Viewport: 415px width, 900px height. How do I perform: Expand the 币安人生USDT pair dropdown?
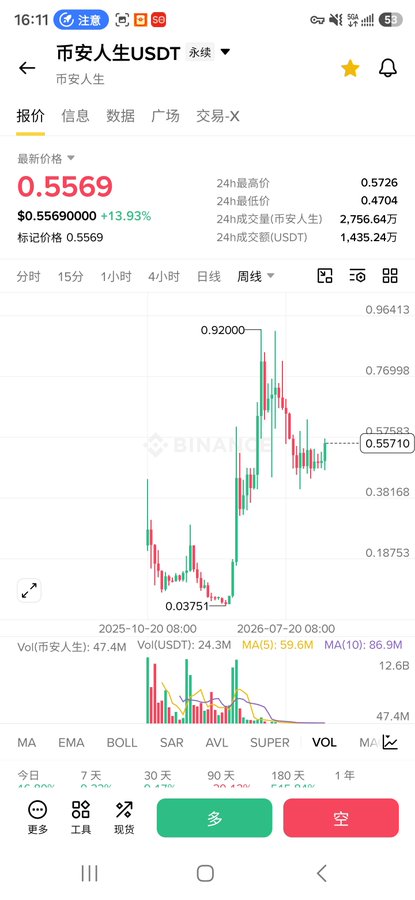tap(226, 52)
